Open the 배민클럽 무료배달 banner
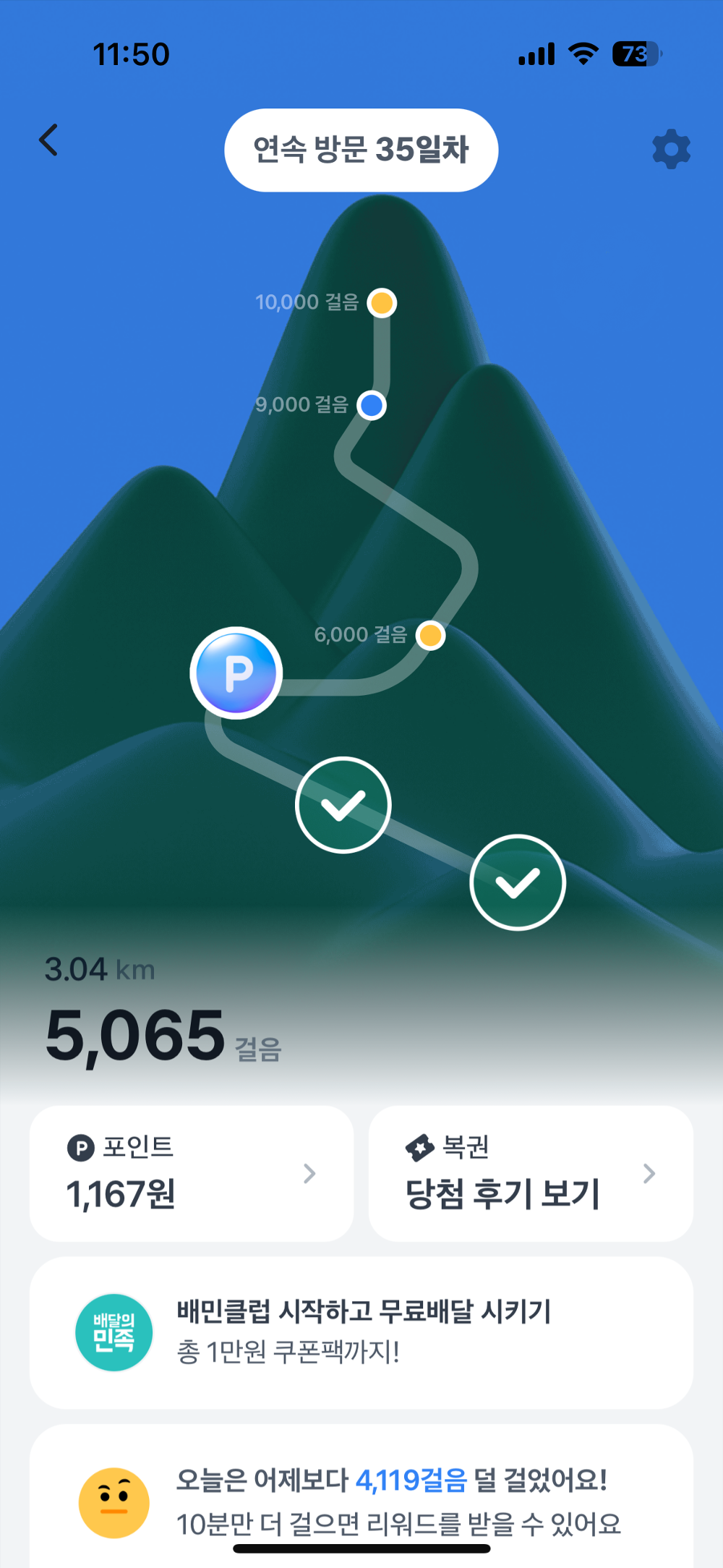Screen dimensions: 723x1568 [361, 1332]
